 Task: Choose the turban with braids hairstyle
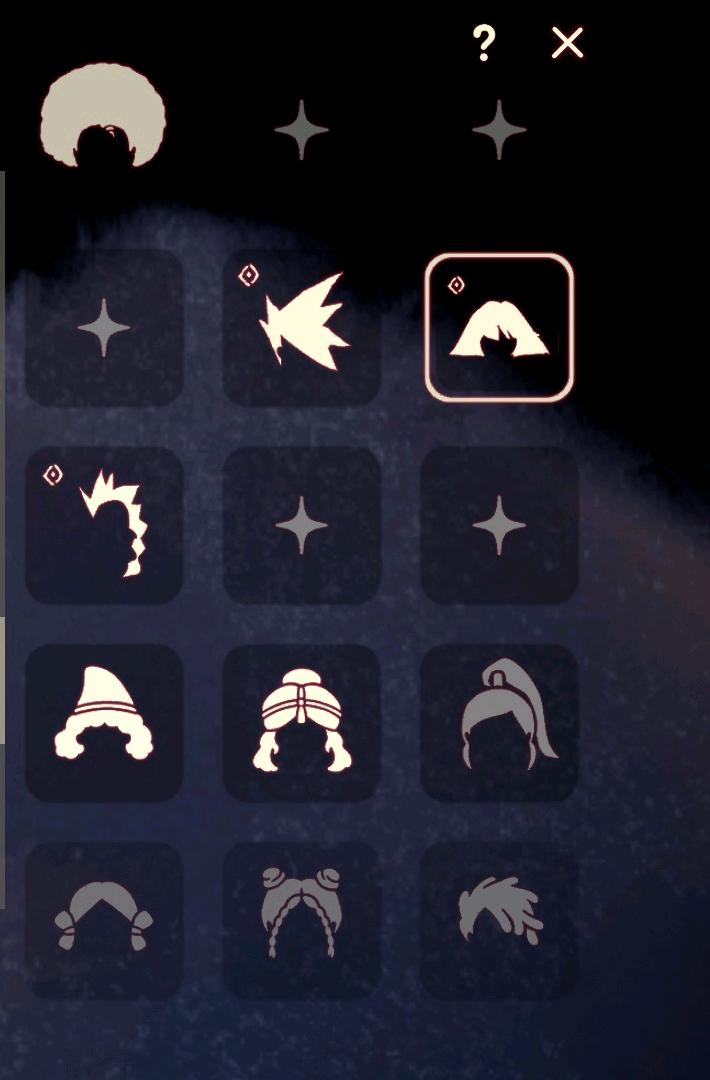tap(302, 722)
